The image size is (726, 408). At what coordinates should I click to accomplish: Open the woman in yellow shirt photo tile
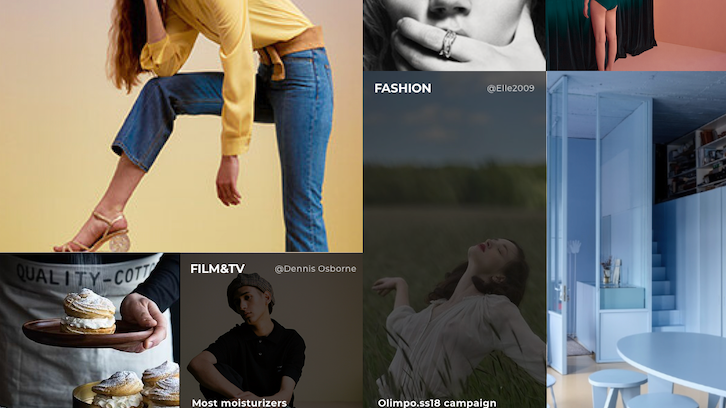pyautogui.click(x=181, y=125)
